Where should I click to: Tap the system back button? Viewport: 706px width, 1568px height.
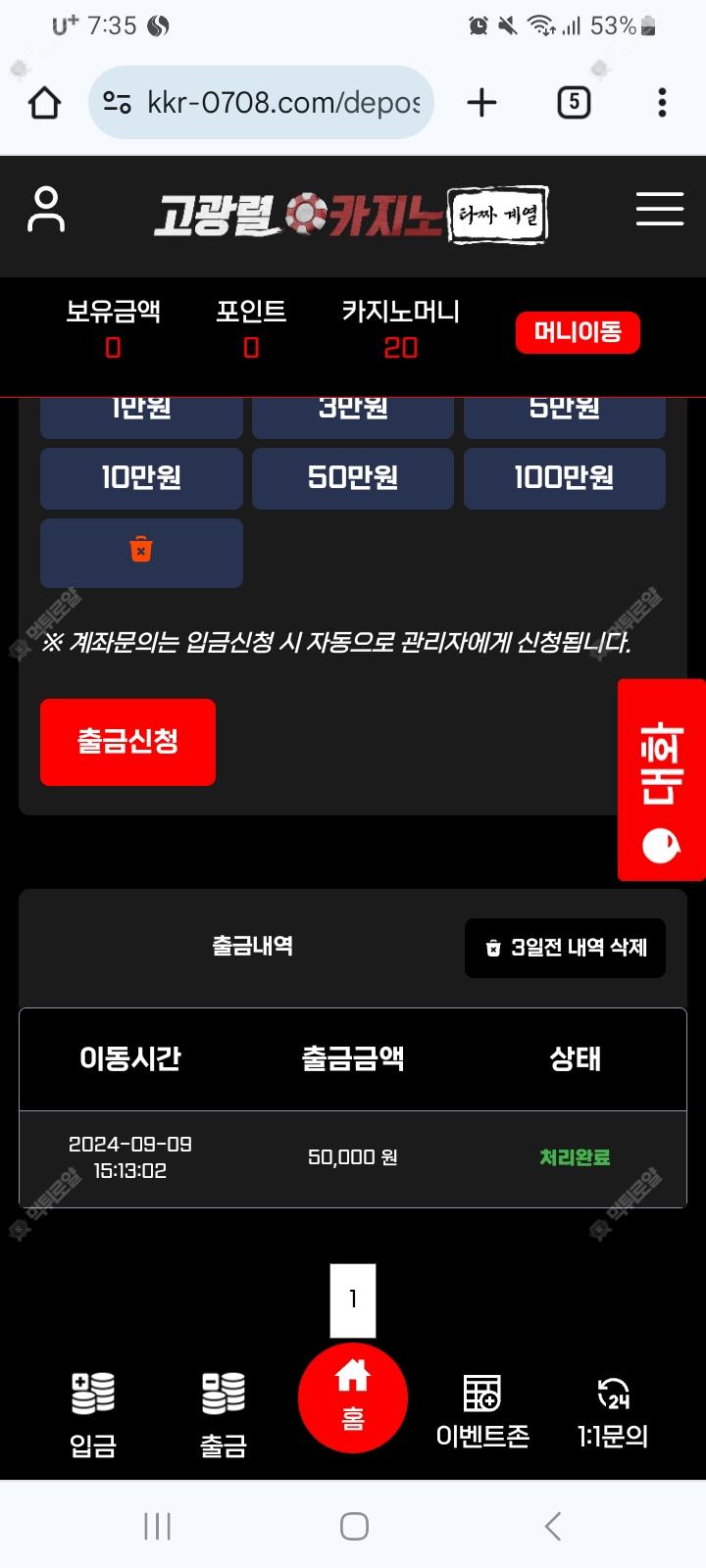click(552, 1526)
